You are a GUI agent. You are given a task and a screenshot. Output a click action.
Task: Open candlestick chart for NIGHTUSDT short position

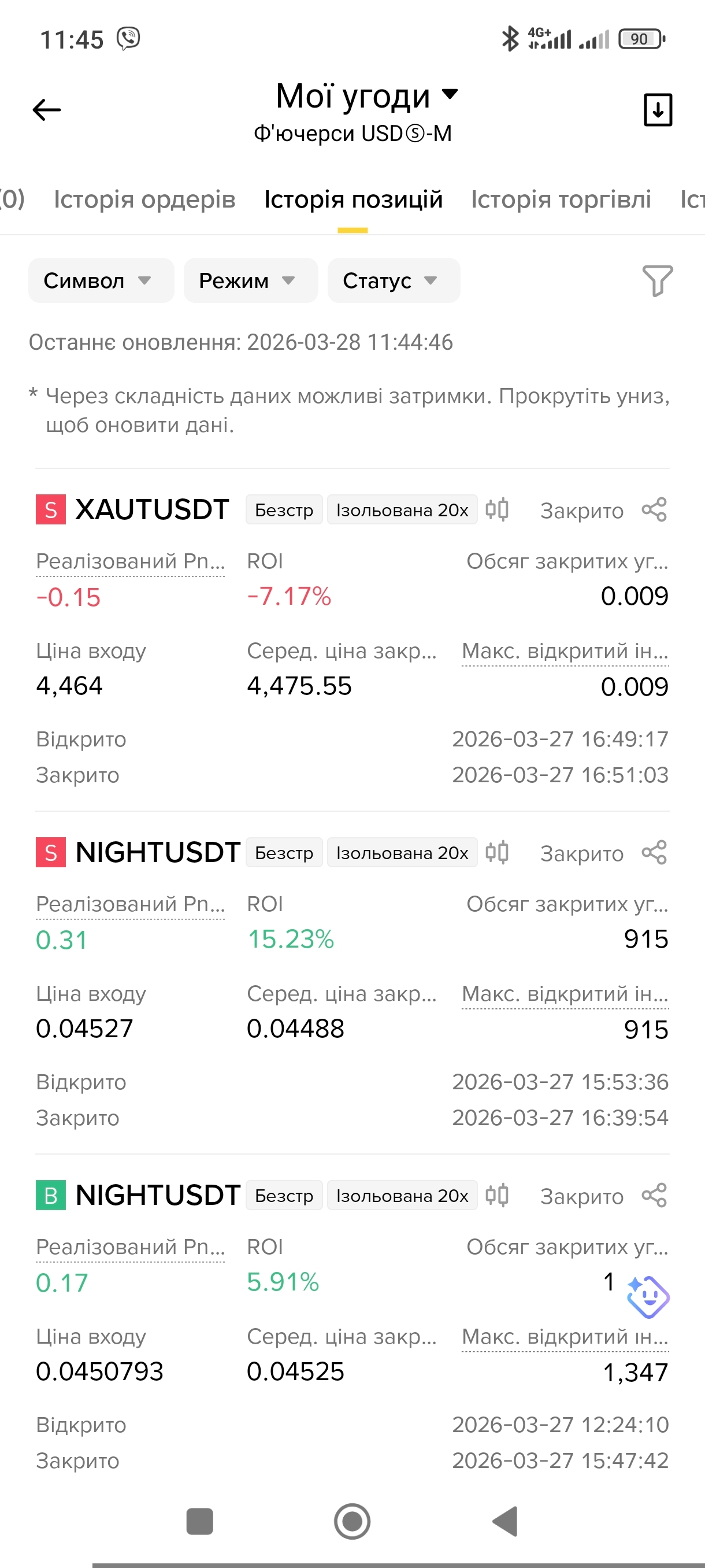(497, 853)
